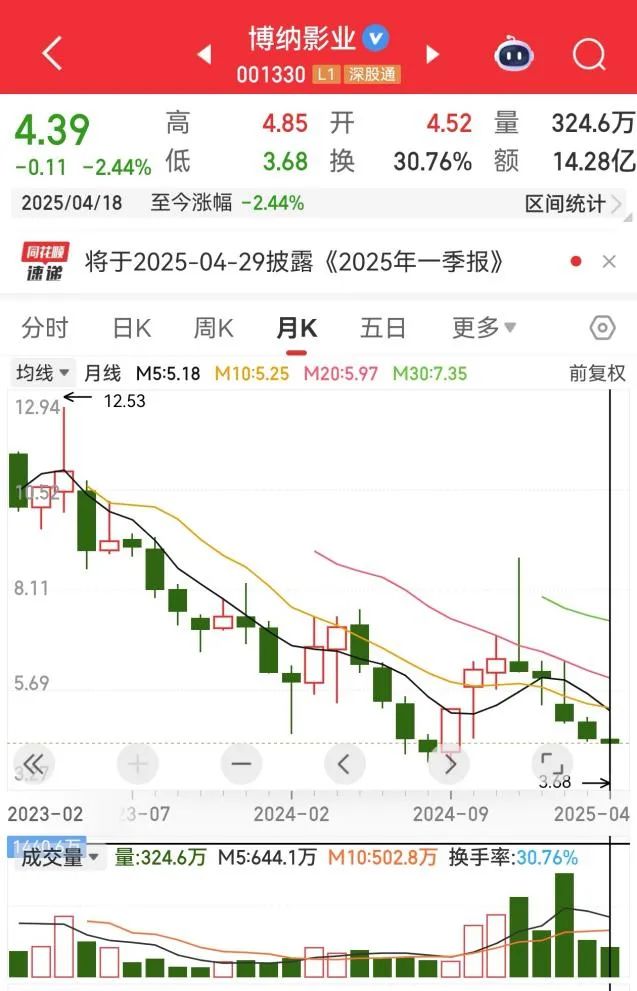Open the 成交量 indicator dropdown
Viewport: 637px width, 991px height.
coord(56,857)
